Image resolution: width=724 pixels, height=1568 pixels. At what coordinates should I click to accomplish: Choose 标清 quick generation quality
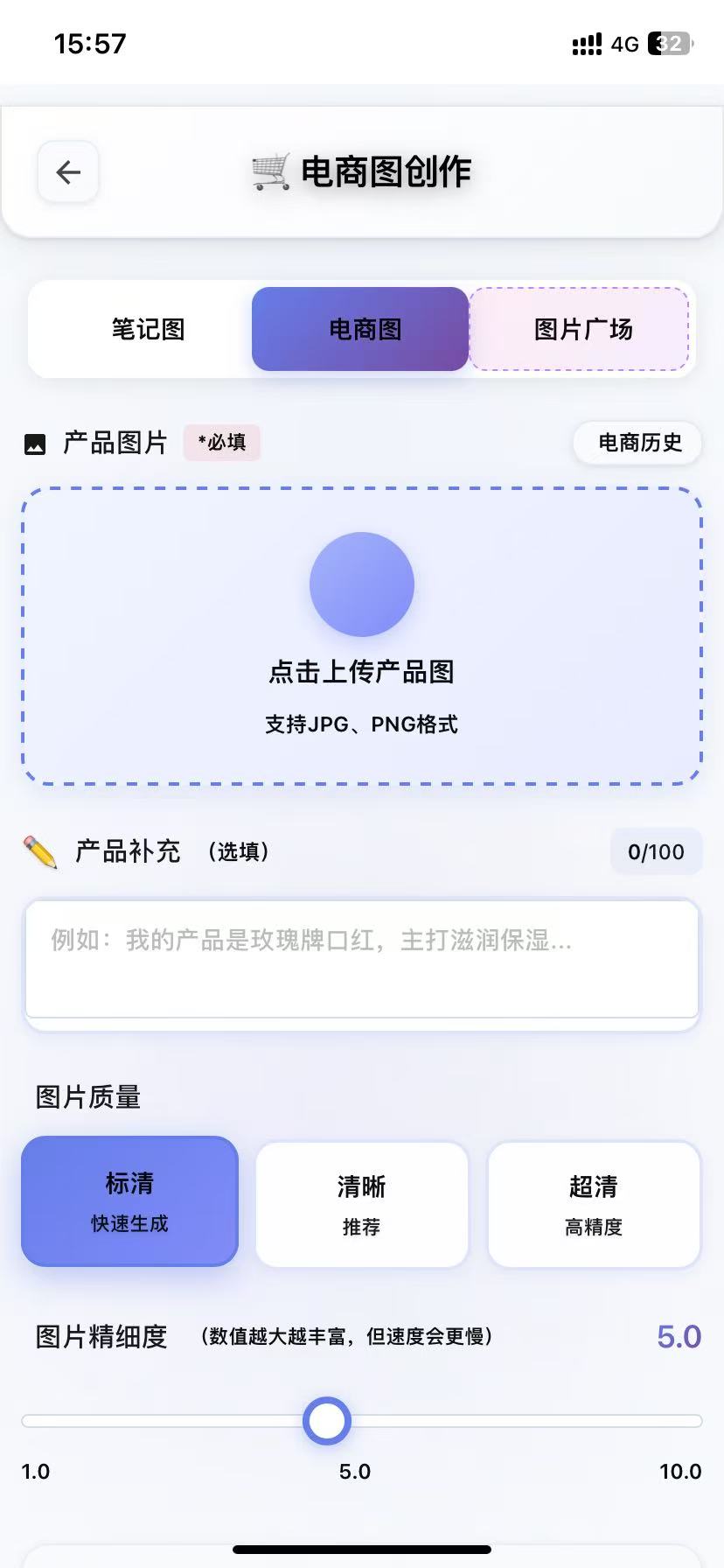click(129, 1201)
